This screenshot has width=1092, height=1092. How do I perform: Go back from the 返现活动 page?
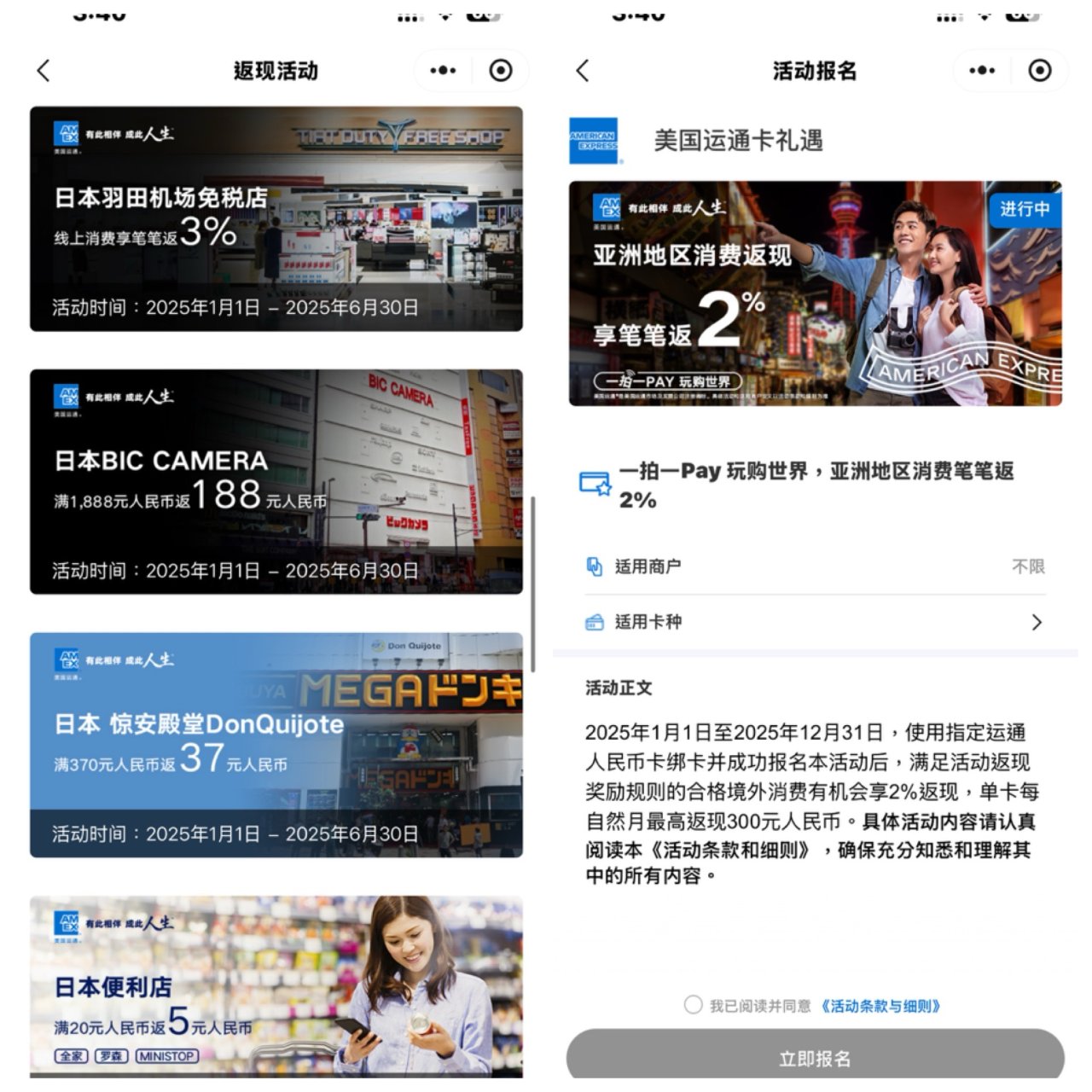click(44, 71)
